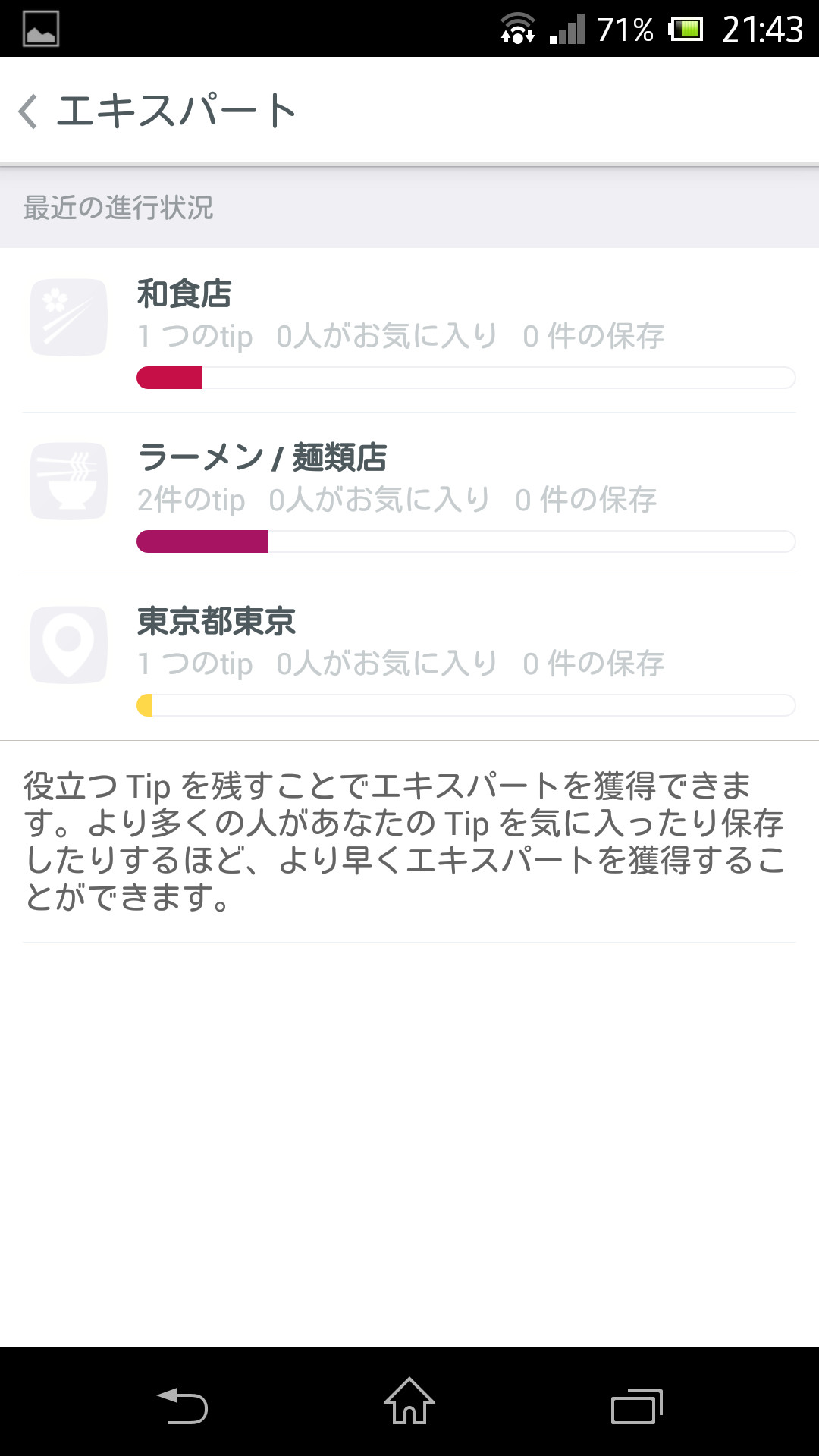Screen dimensions: 819x1456
Task: Tap the gallery icon in the status bar
Action: tap(38, 28)
